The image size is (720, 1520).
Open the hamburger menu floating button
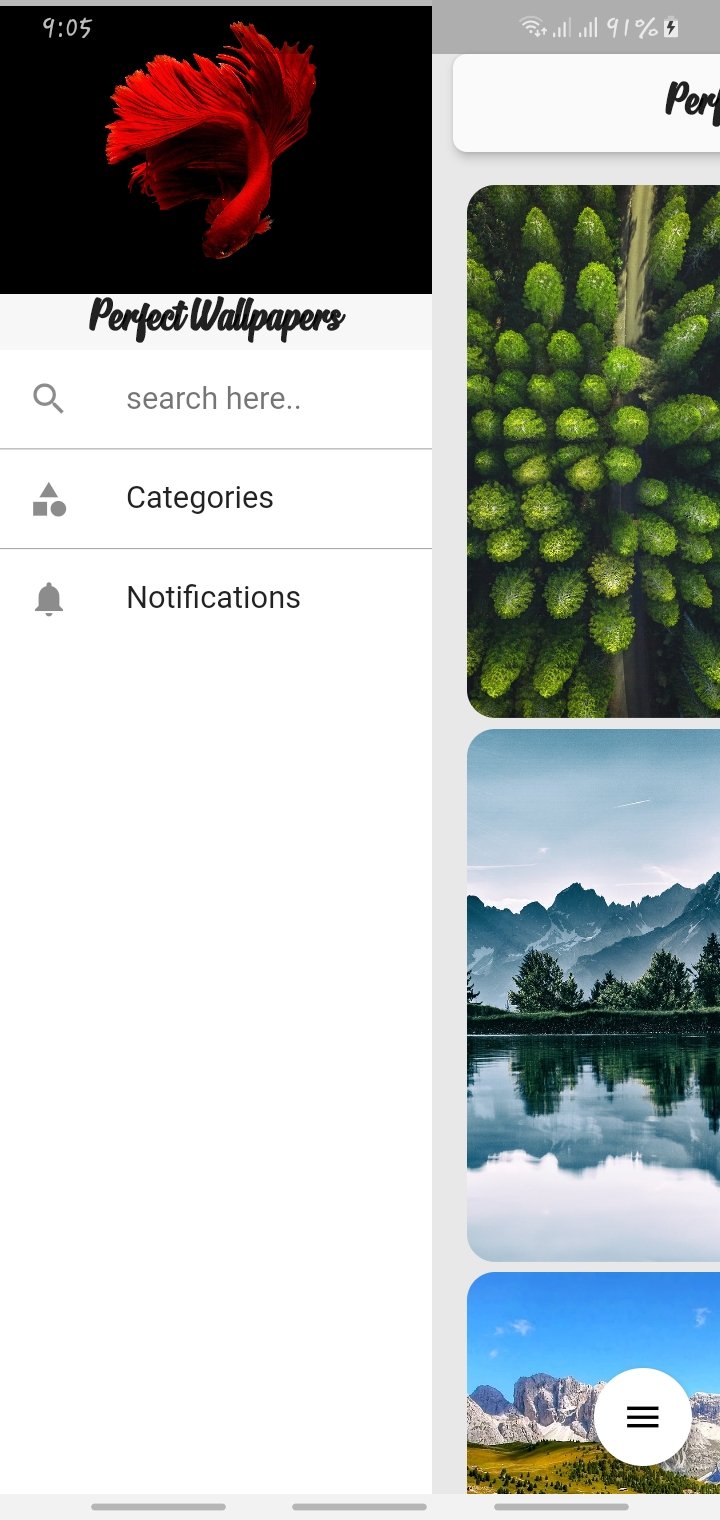pos(642,1417)
